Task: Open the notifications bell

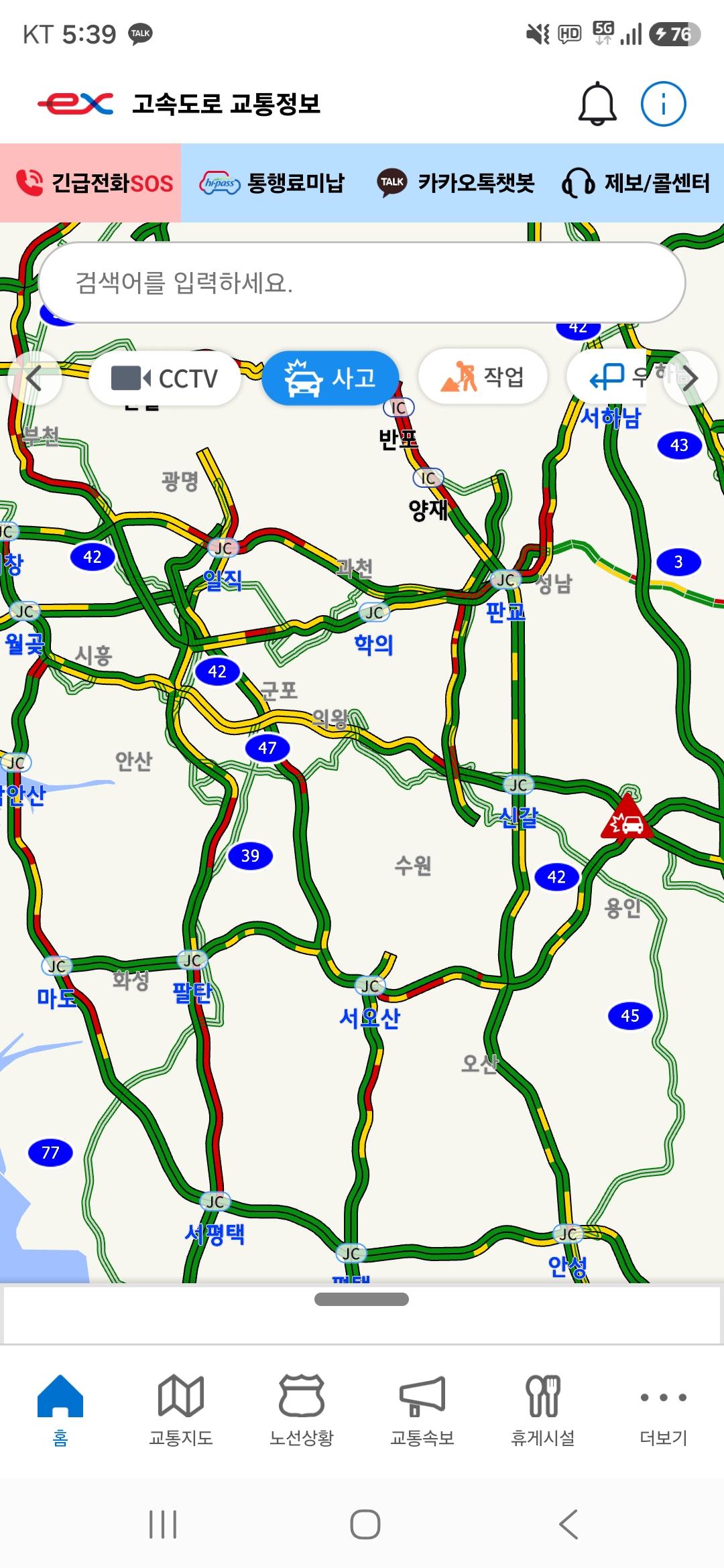Action: coord(597,105)
